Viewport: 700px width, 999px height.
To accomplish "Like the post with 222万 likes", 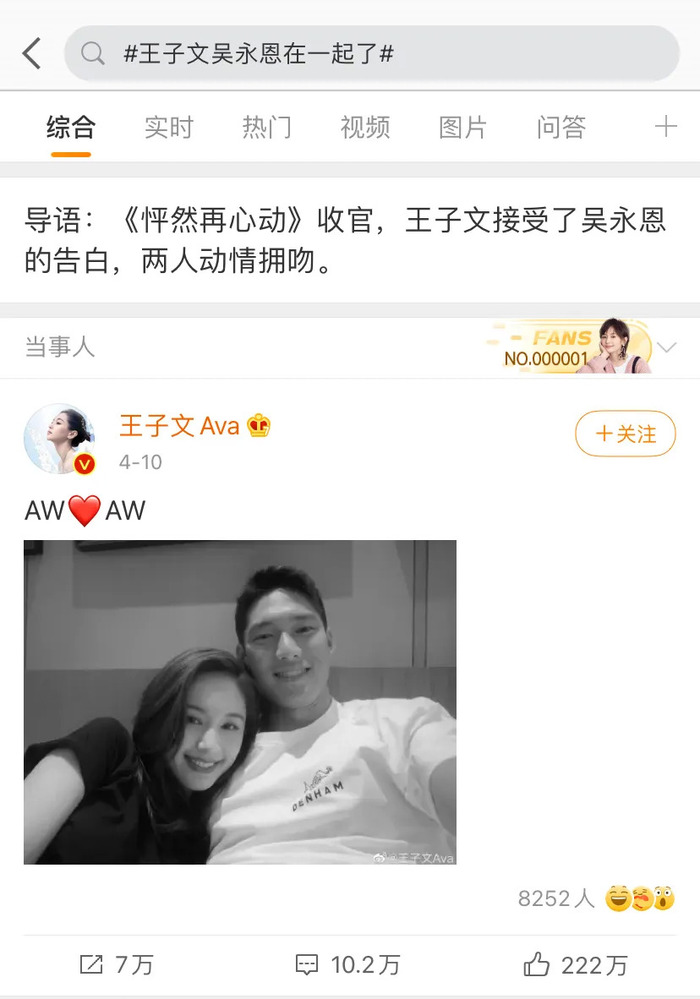I will [576, 964].
